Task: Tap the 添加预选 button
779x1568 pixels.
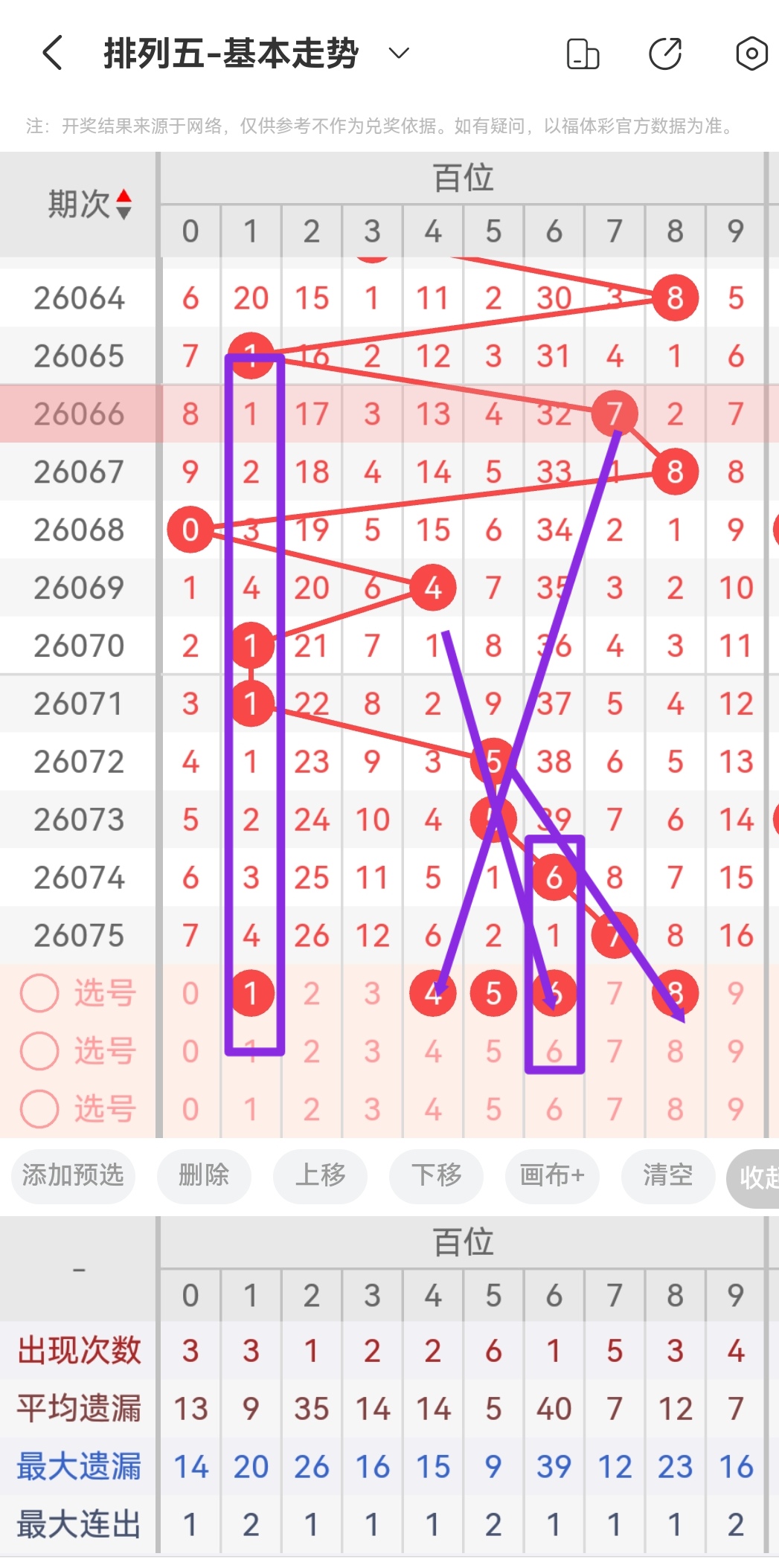Action: tap(73, 1175)
